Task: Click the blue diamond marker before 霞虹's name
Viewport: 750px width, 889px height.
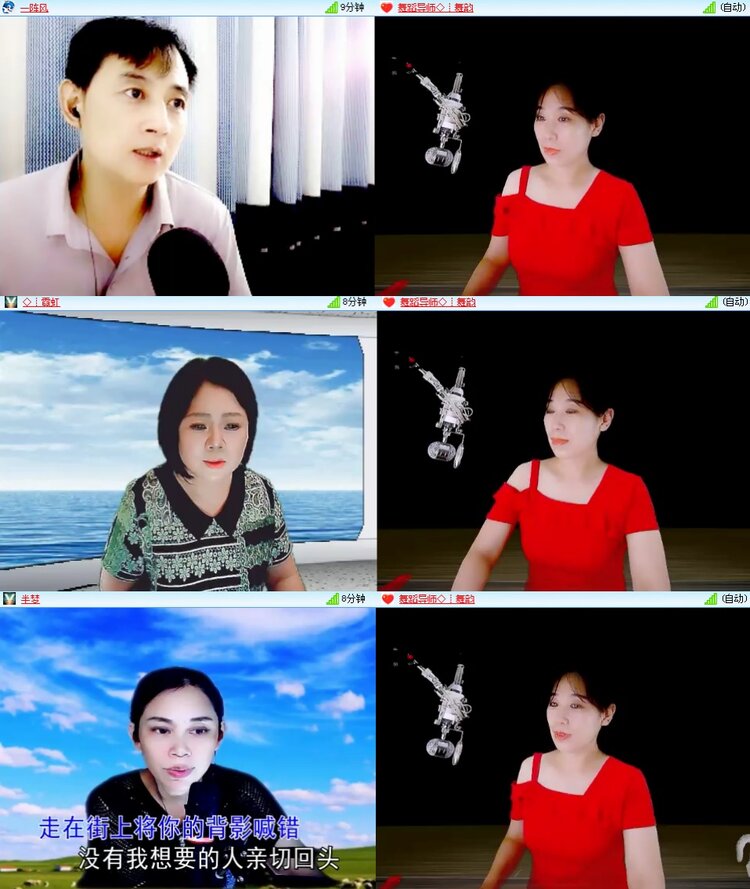Action: coord(25,302)
